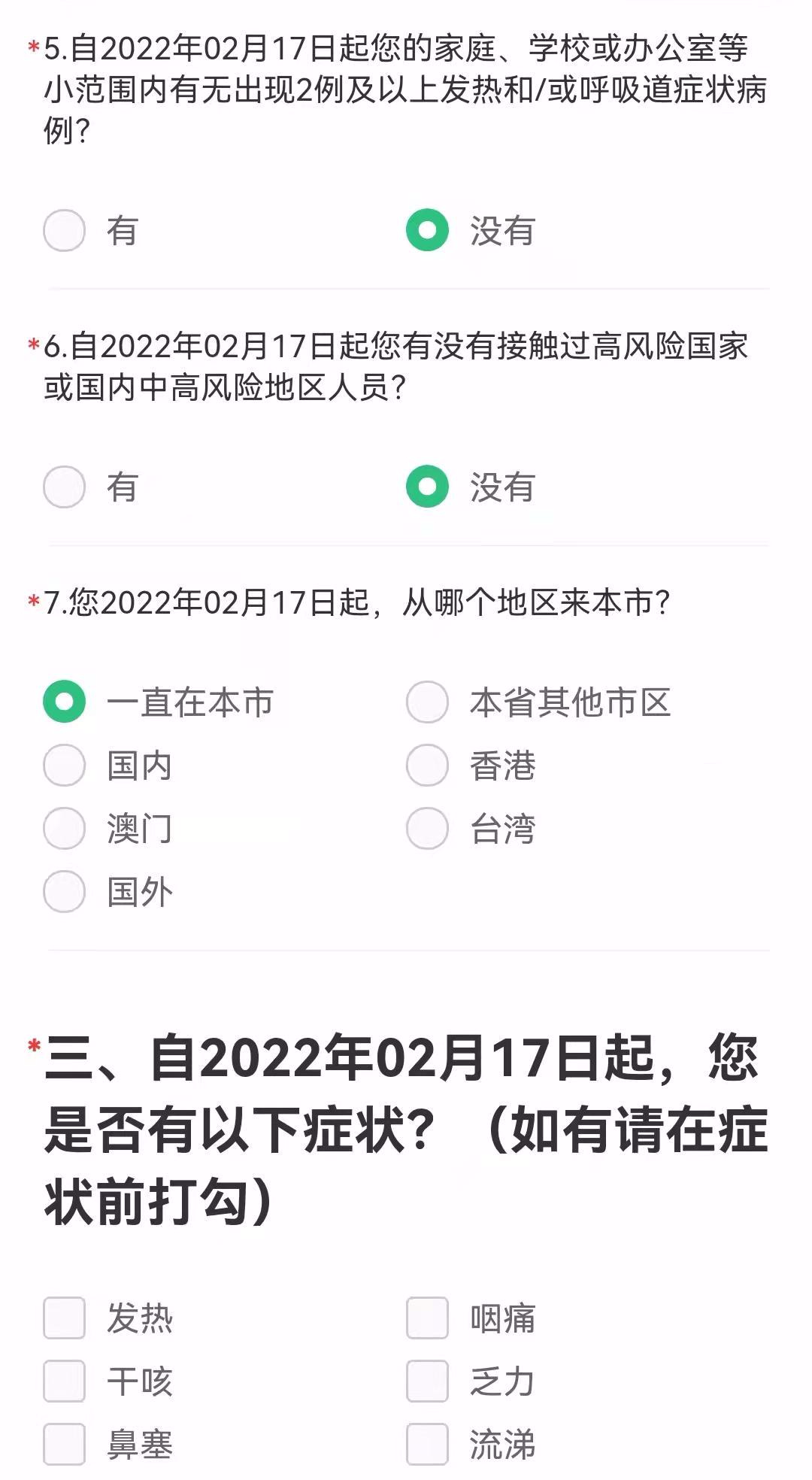Check the 流涕 symptom box
This screenshot has height=1480, width=812.
click(x=427, y=1444)
